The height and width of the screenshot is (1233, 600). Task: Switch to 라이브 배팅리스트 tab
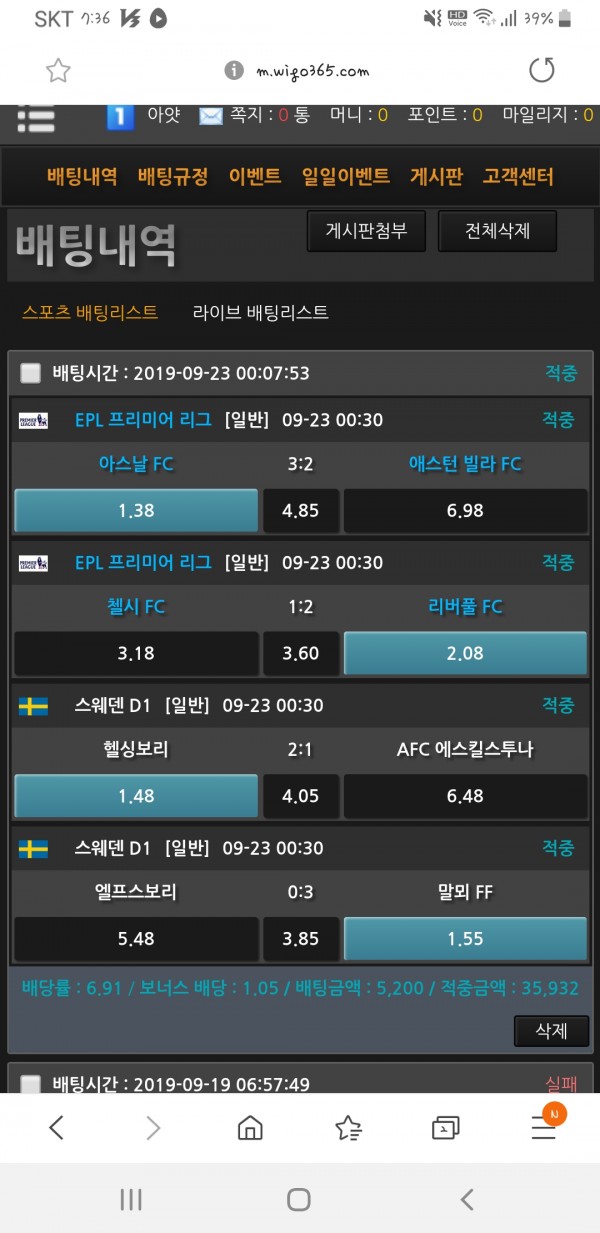pos(261,312)
